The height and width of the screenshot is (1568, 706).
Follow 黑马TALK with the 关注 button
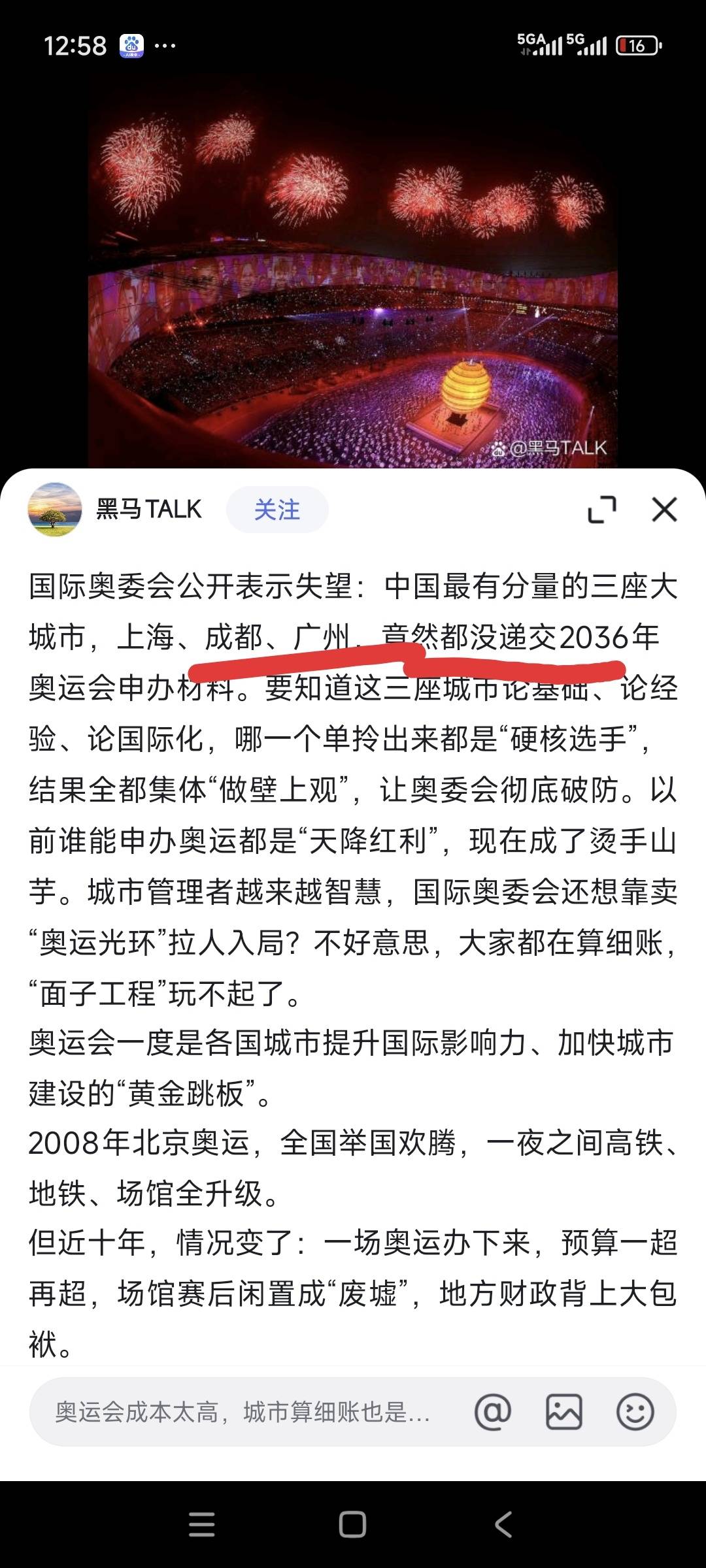(x=277, y=510)
